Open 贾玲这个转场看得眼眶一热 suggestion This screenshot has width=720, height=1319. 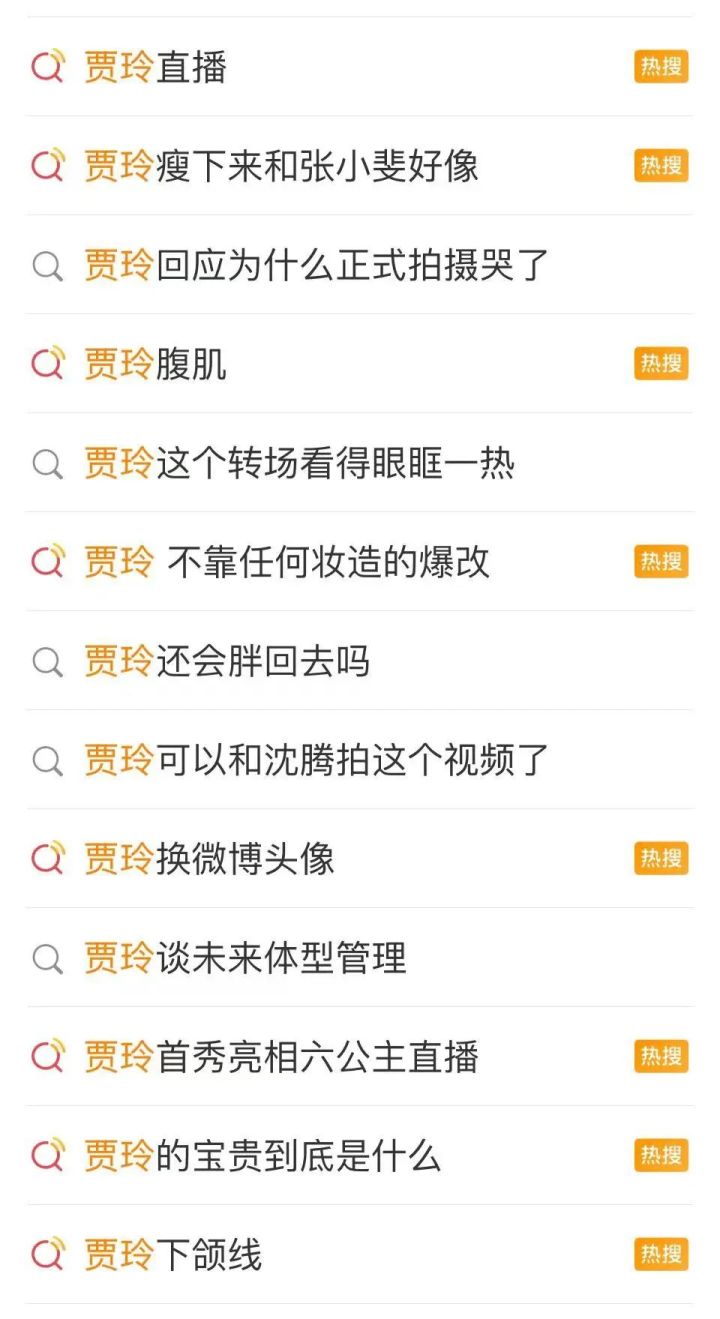click(359, 463)
